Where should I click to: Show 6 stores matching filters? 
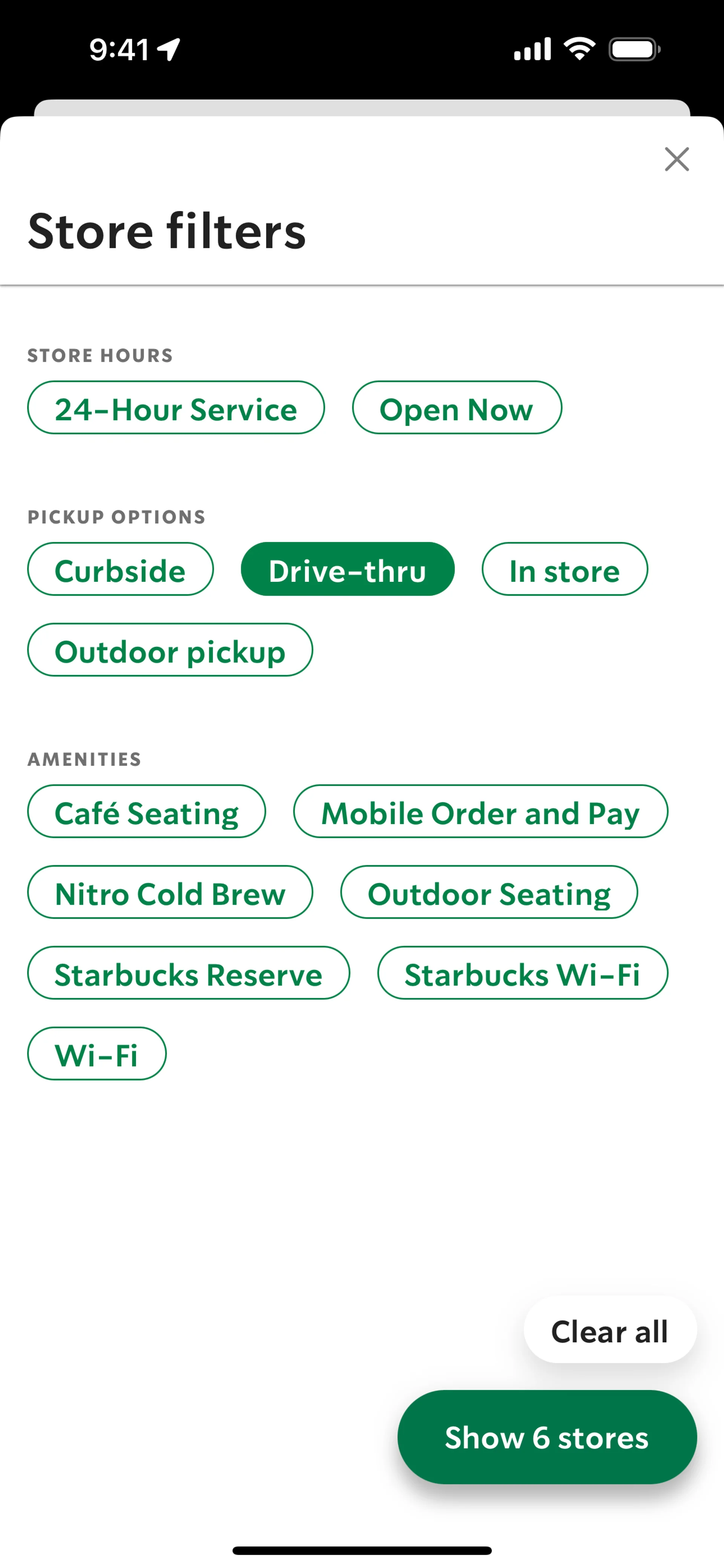click(x=547, y=1436)
